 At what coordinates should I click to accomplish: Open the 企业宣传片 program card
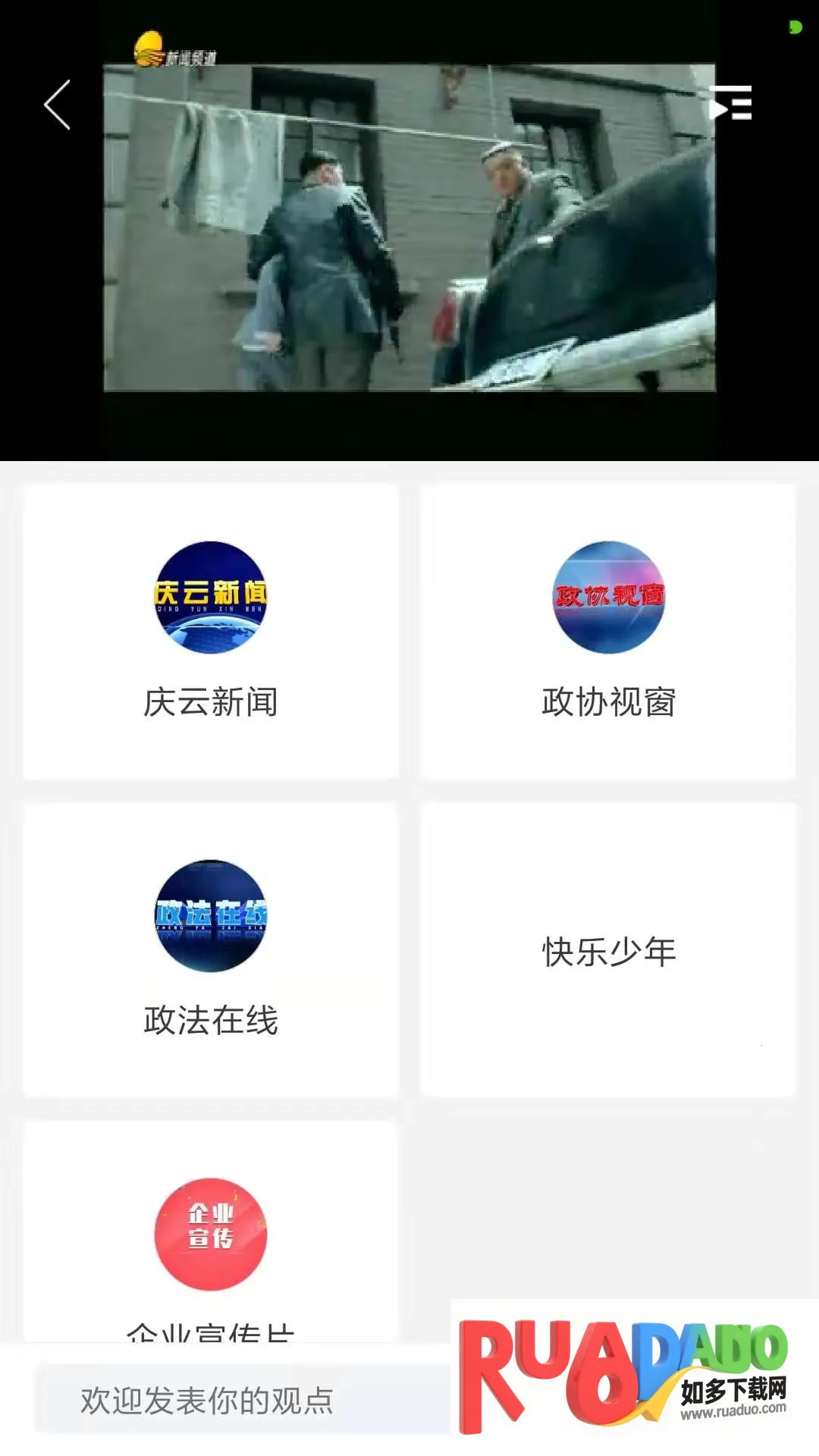coord(211,1244)
